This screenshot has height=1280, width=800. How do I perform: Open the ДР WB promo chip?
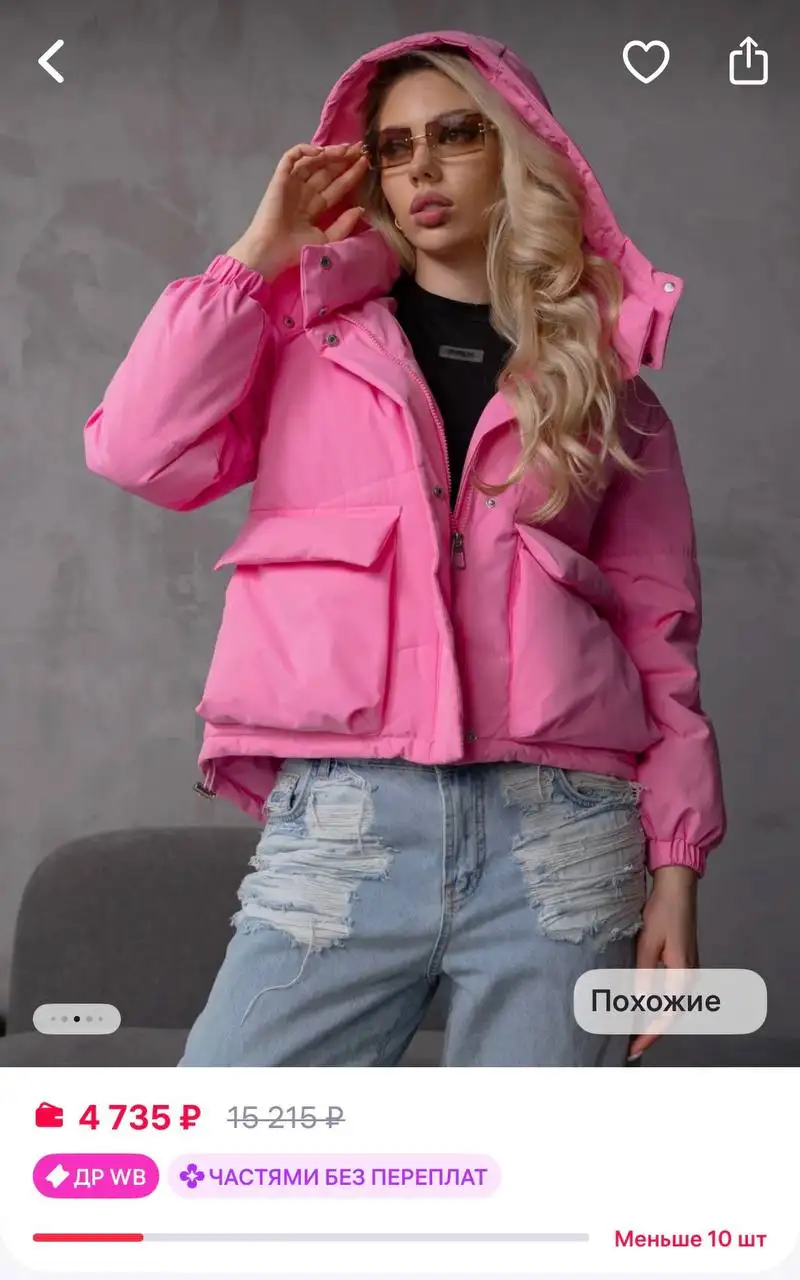coord(96,1176)
